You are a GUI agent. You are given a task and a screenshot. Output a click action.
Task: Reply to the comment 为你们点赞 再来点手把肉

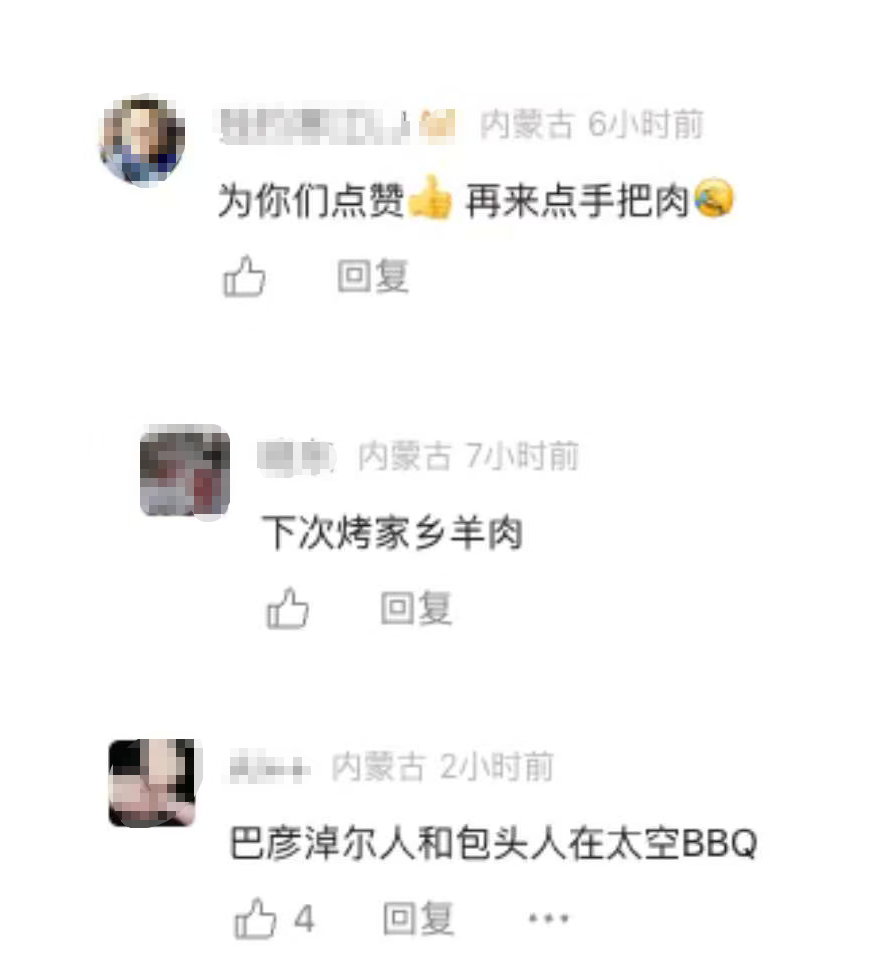pyautogui.click(x=373, y=276)
